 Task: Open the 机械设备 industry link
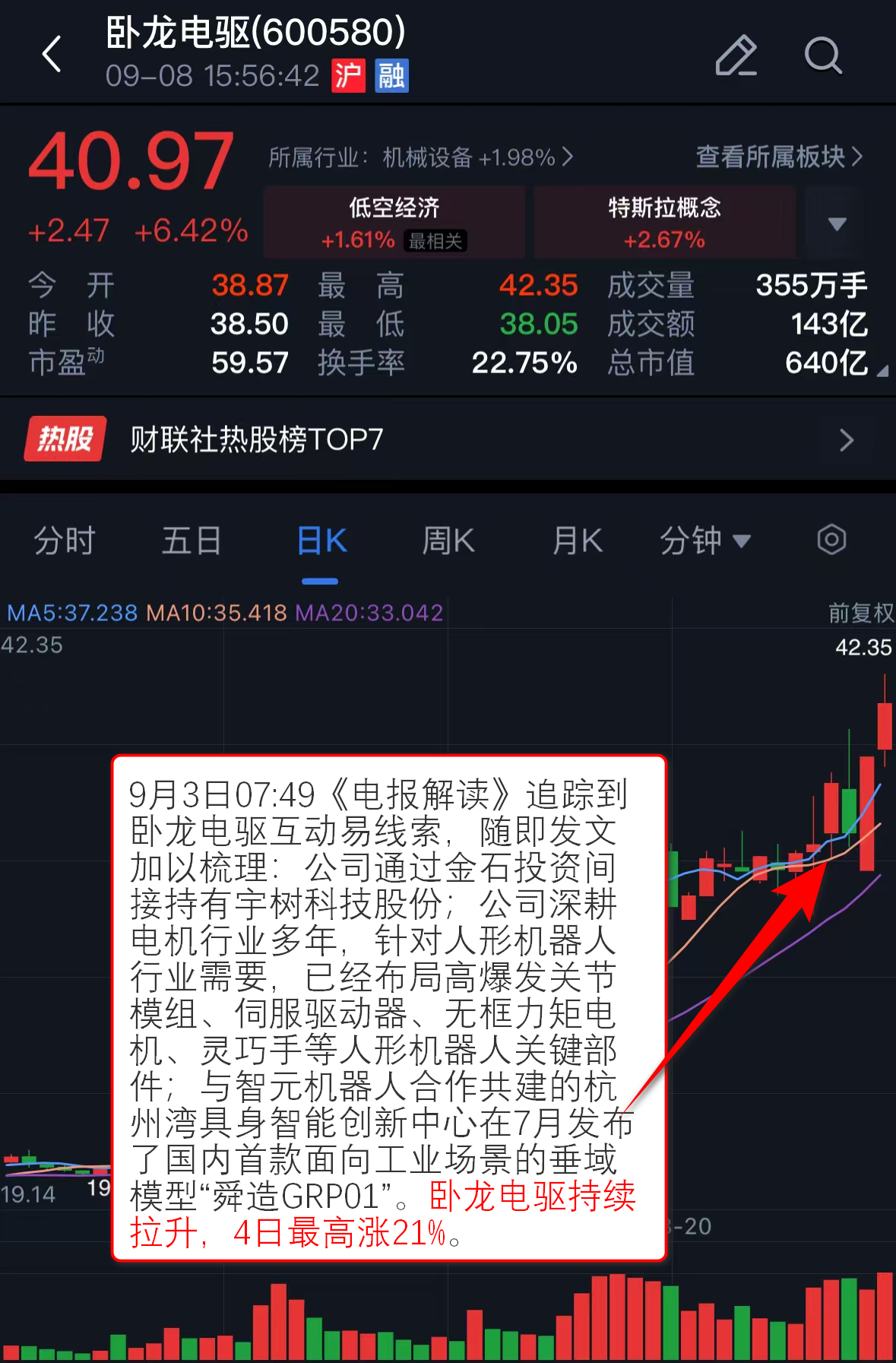420,157
